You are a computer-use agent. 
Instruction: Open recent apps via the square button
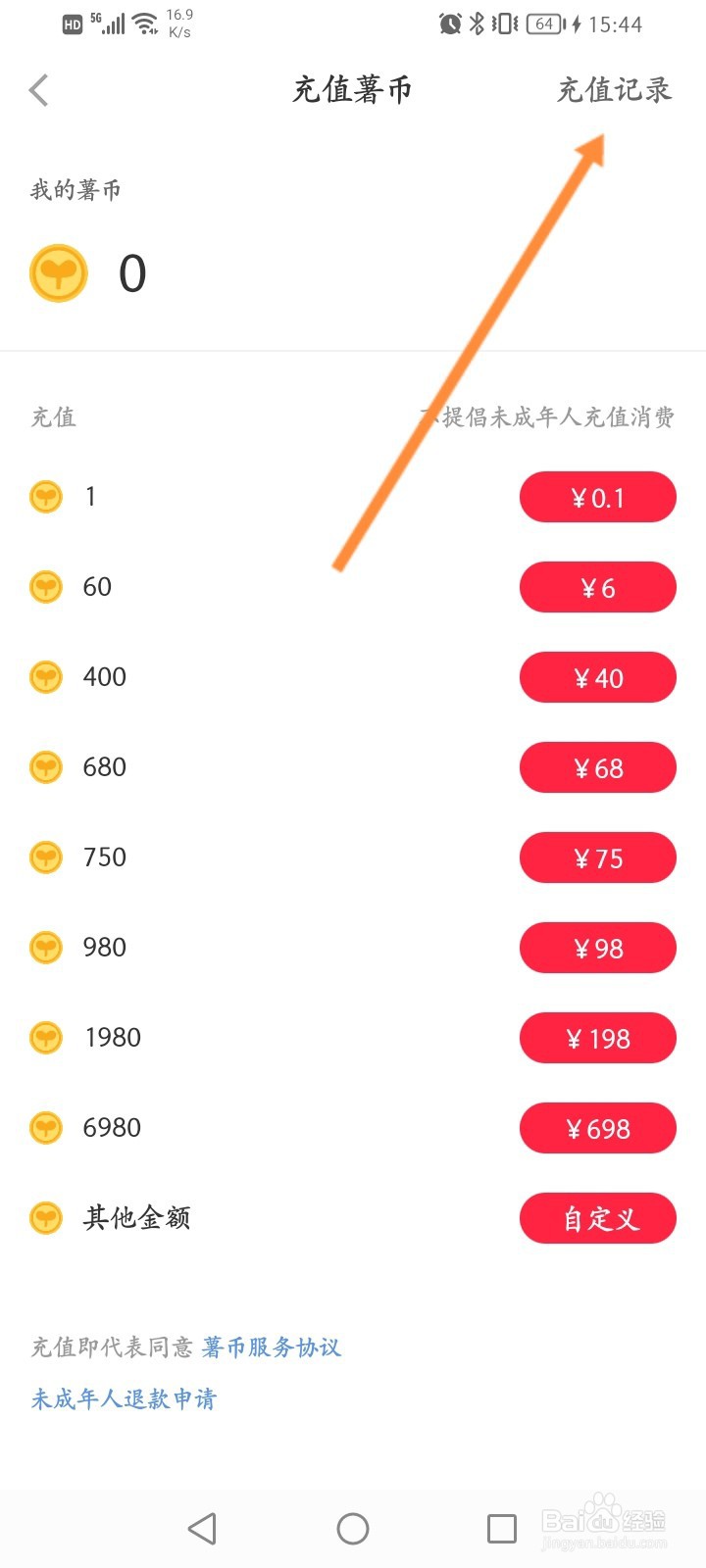(502, 1529)
